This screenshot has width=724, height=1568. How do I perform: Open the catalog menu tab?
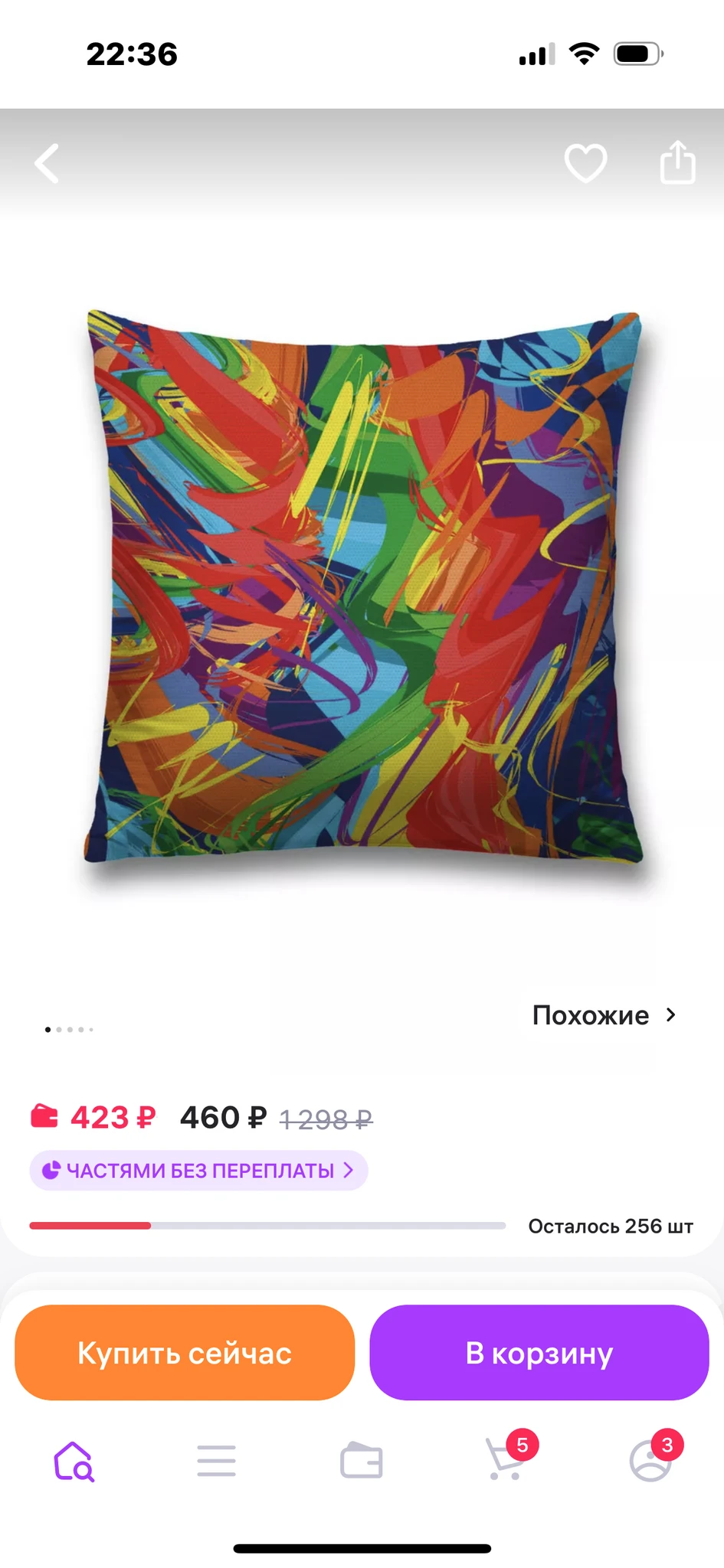tap(216, 1462)
